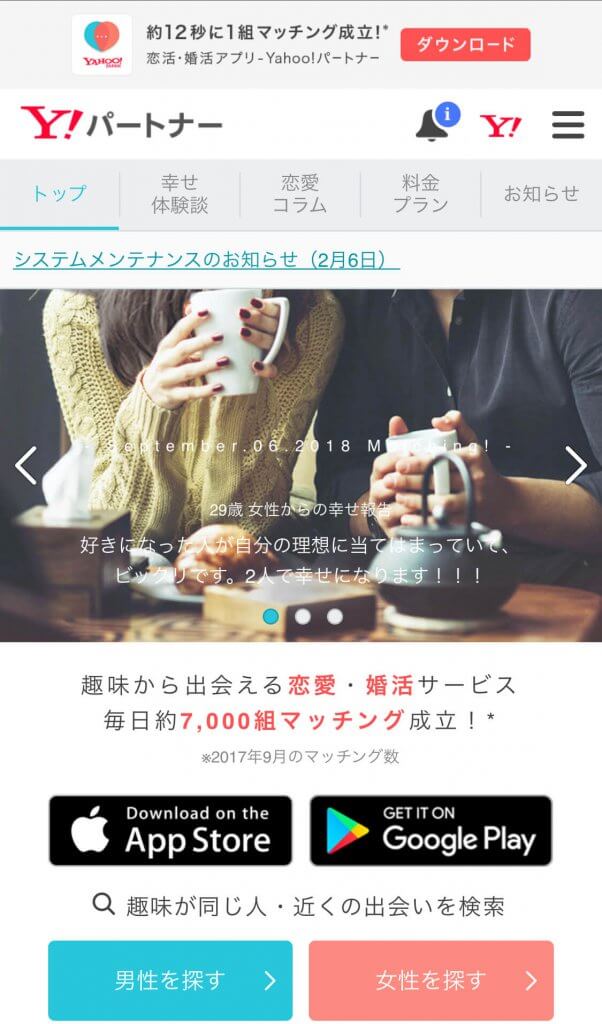Tap the 女性を探す button

[431, 980]
